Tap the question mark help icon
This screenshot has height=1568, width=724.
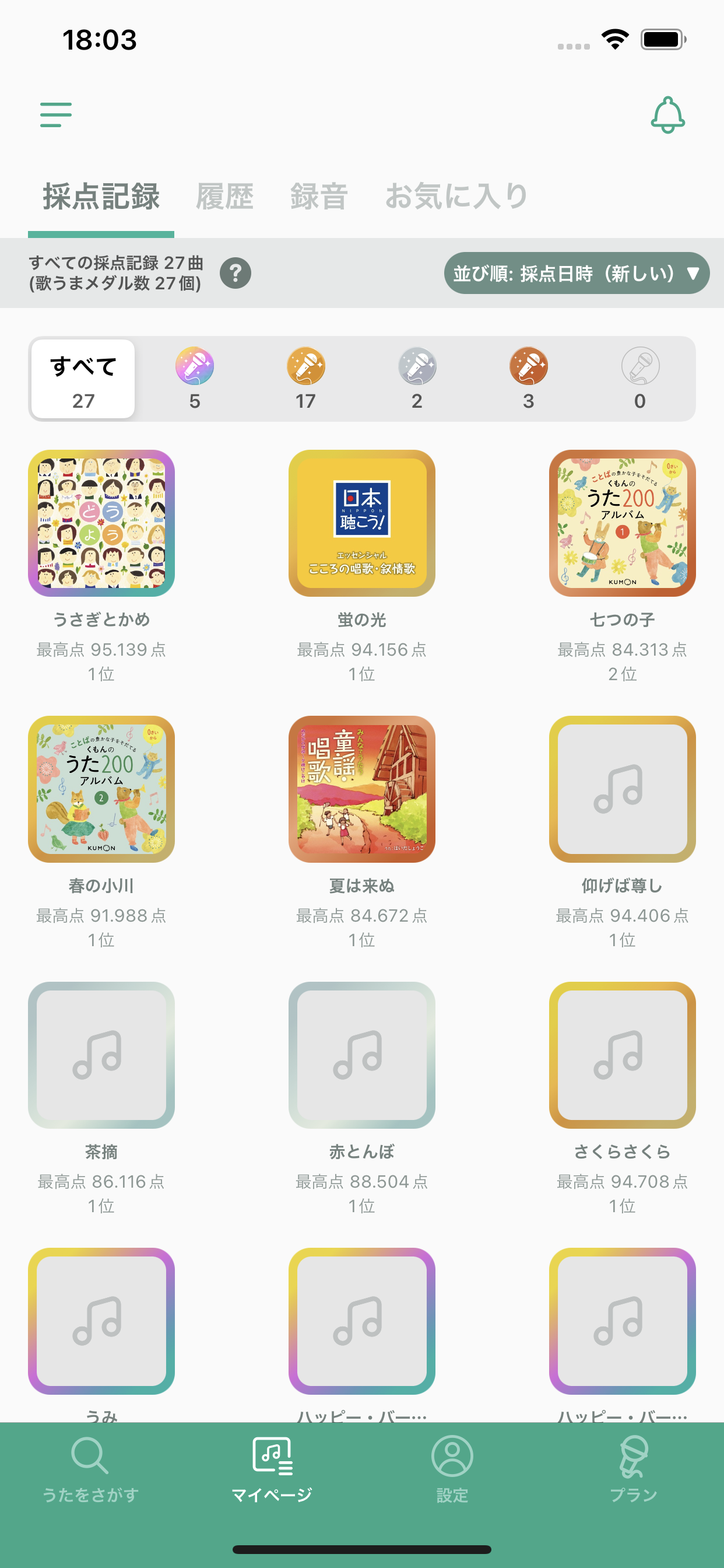[236, 274]
